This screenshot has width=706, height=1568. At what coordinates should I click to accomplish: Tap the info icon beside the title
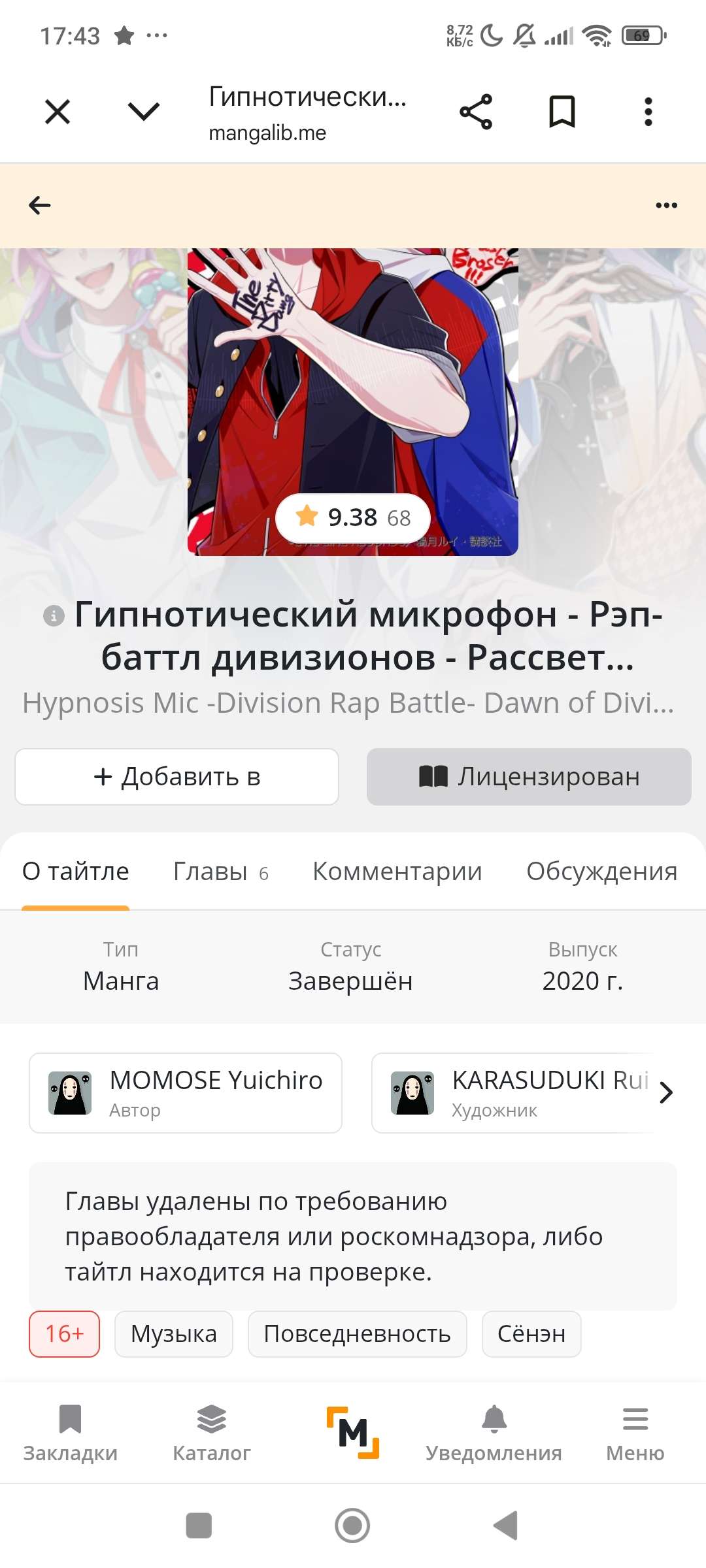[x=54, y=615]
